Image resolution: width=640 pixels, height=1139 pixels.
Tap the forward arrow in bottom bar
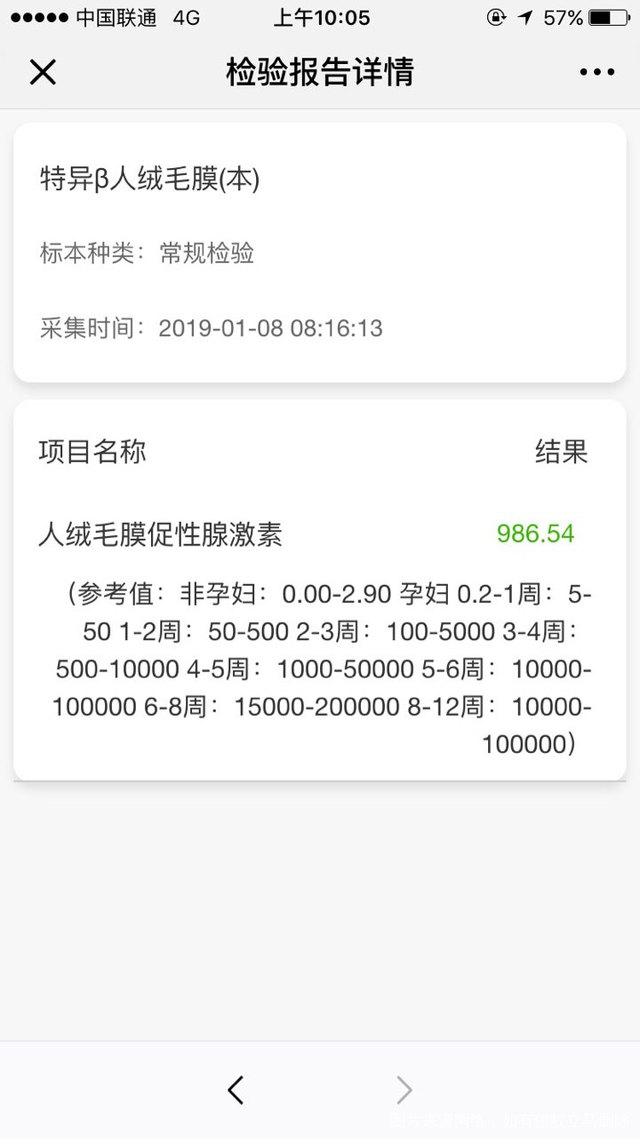(404, 1090)
